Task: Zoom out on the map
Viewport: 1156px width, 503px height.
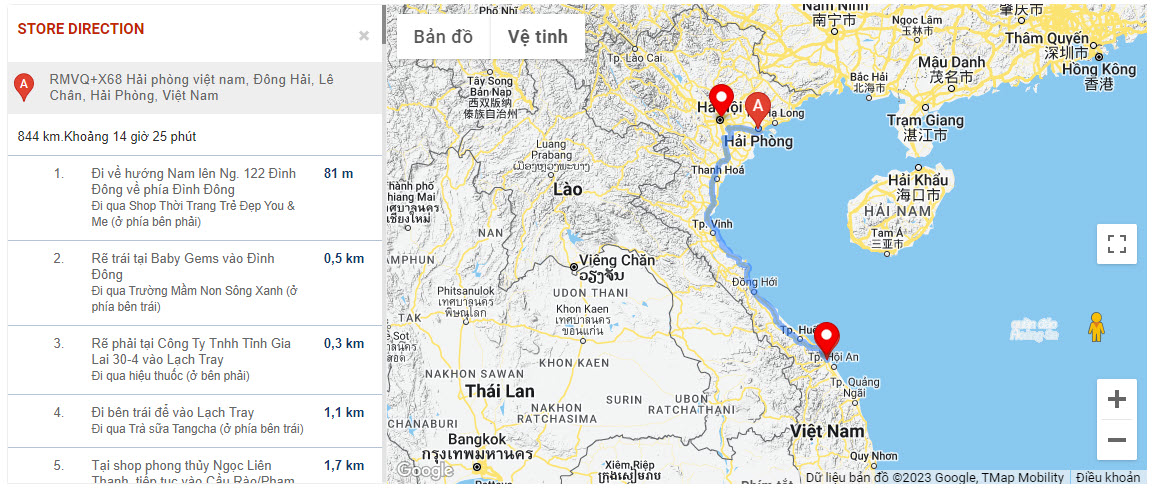Action: [1116, 440]
